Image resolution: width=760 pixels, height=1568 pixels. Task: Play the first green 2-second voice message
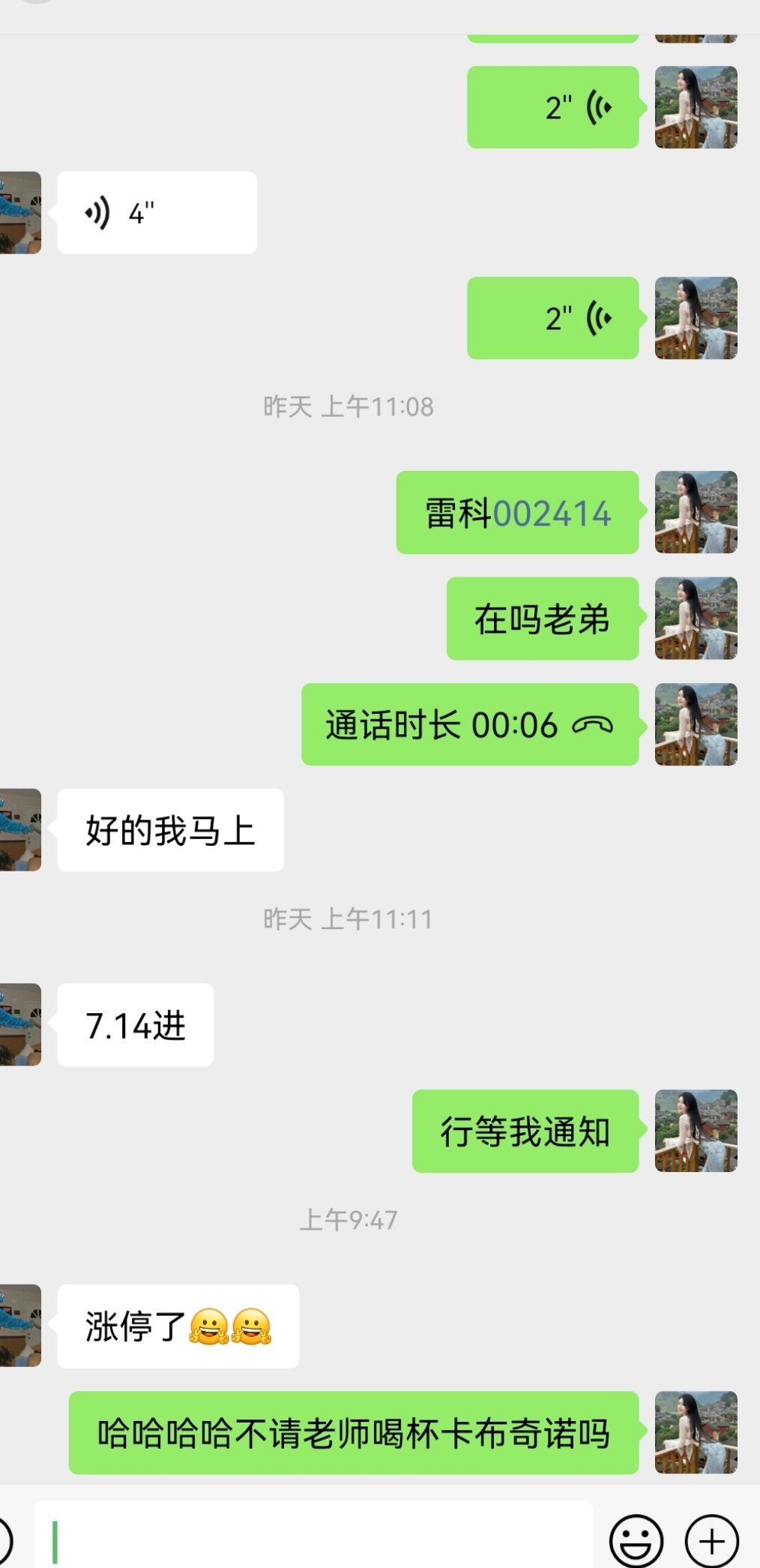click(552, 108)
